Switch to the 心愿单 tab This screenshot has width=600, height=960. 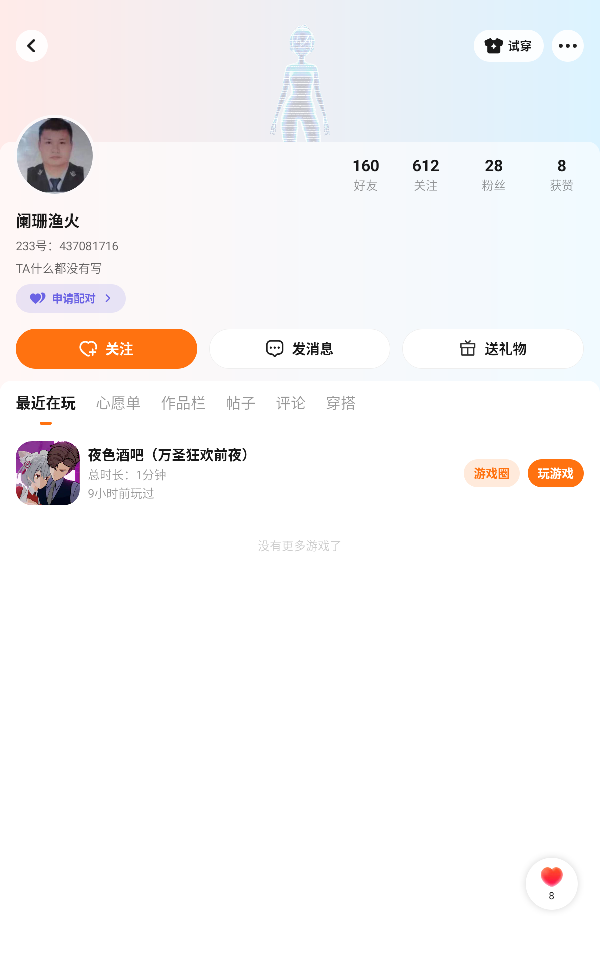[x=118, y=403]
